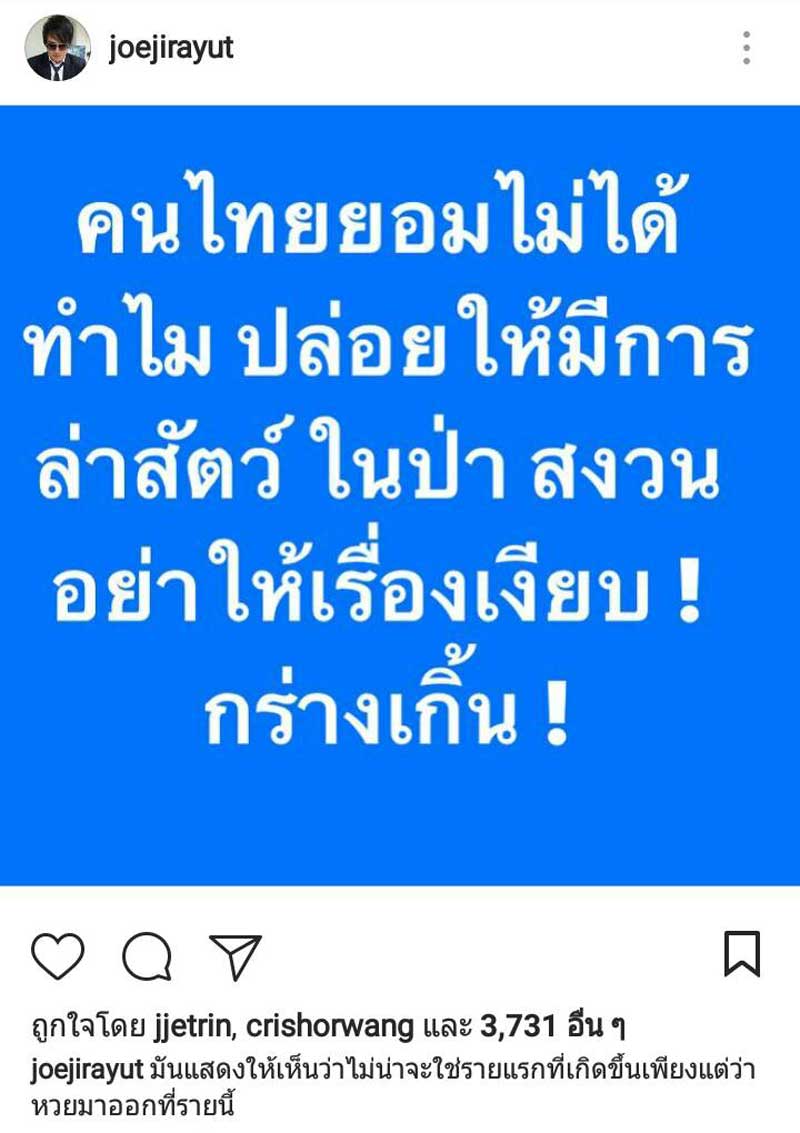
Task: Open joejirayut's profile picture
Action: click(x=57, y=48)
